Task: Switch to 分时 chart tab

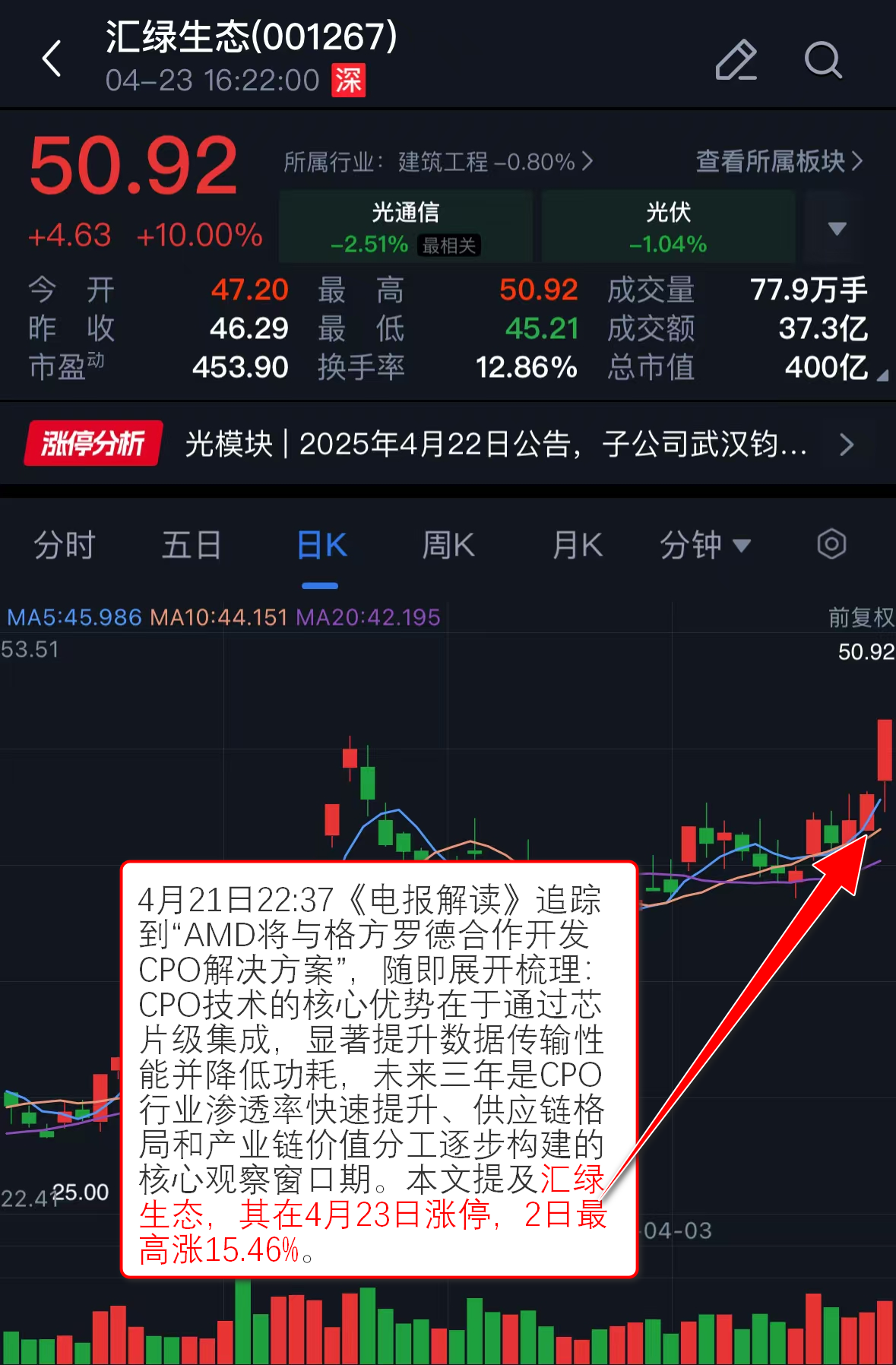Action: [65, 545]
